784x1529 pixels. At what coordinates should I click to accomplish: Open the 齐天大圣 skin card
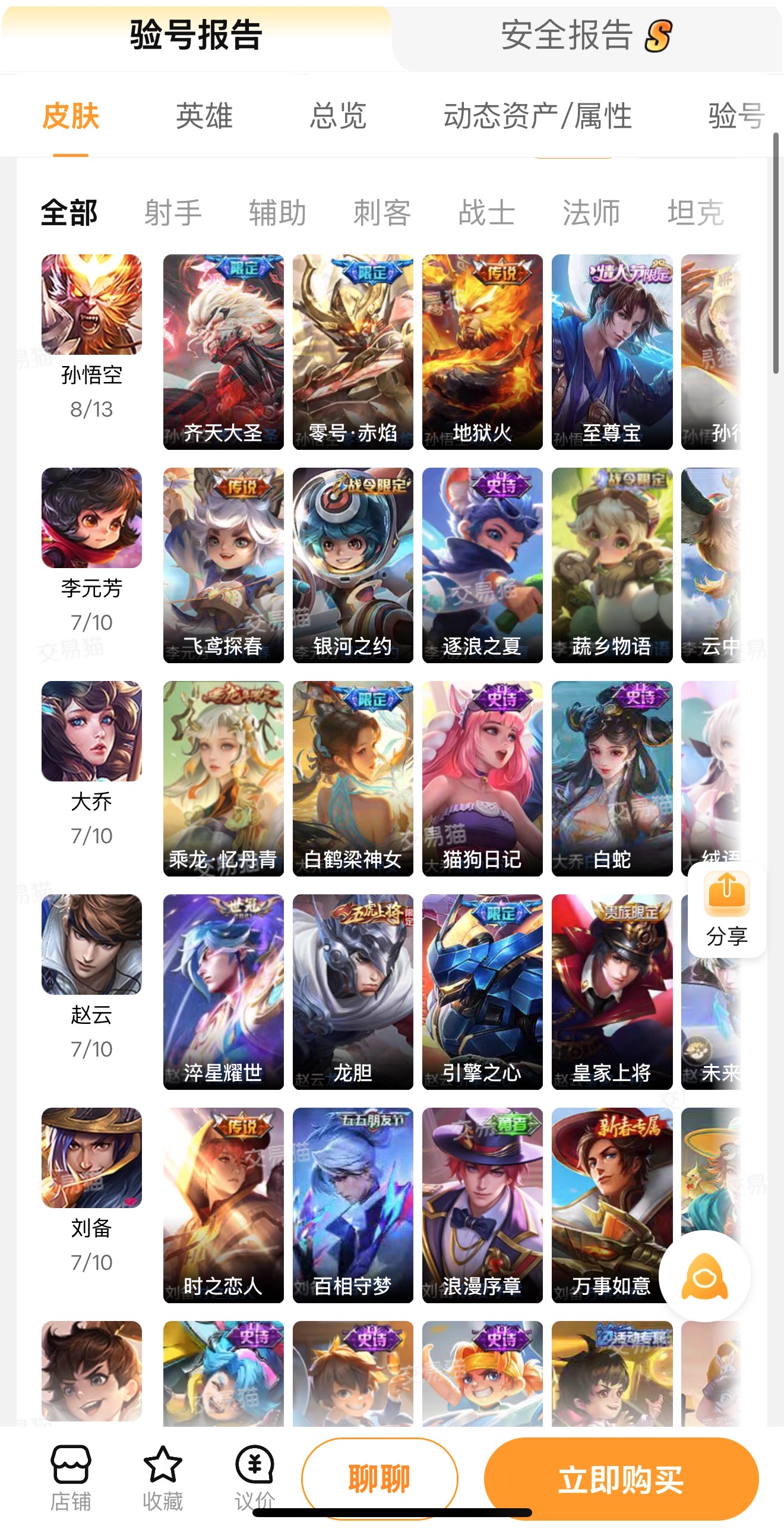(x=223, y=352)
